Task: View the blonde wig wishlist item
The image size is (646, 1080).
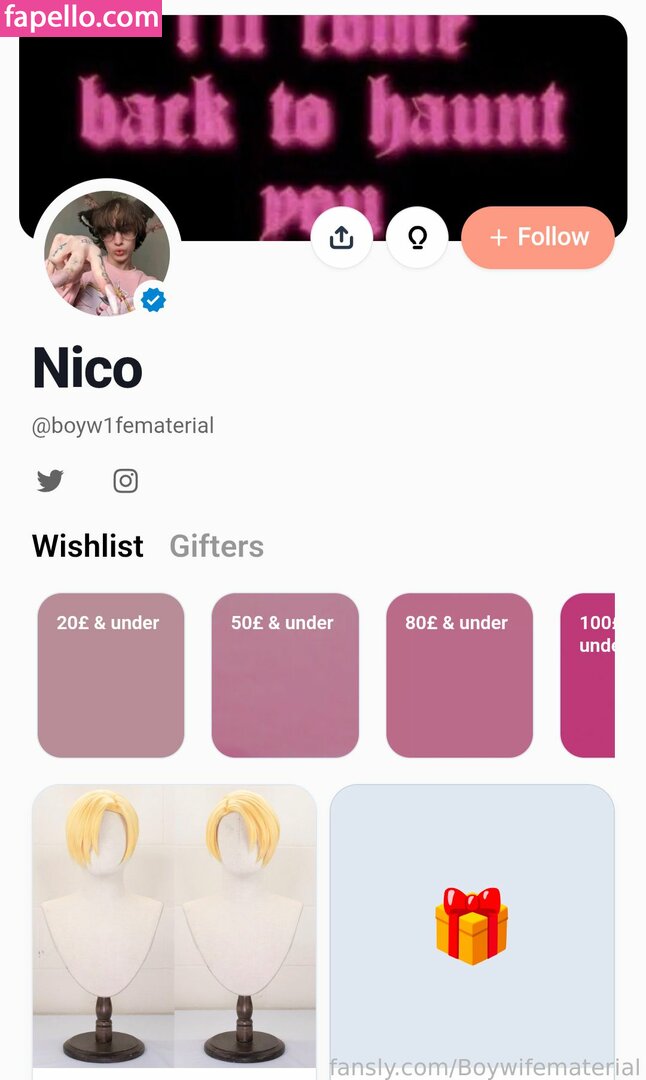Action: tap(174, 925)
